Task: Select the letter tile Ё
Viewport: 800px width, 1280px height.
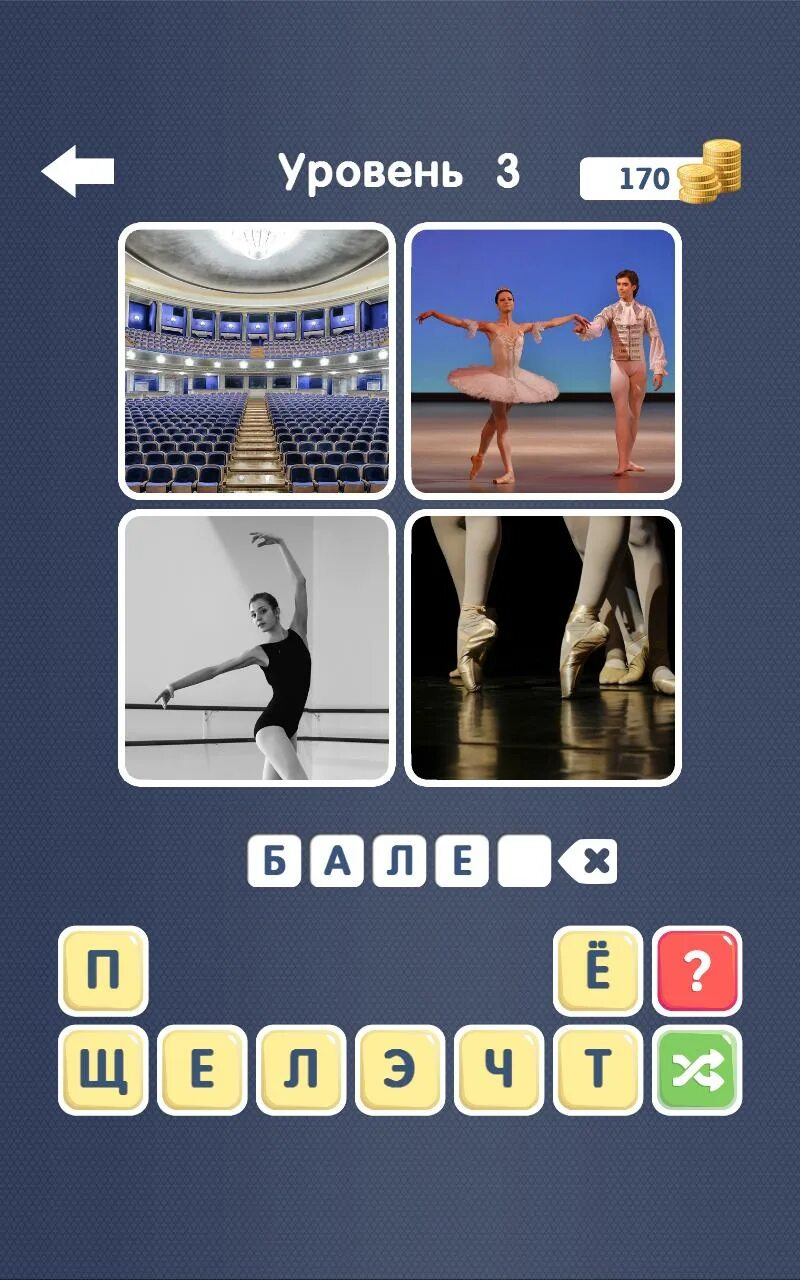Action: pyautogui.click(x=598, y=970)
